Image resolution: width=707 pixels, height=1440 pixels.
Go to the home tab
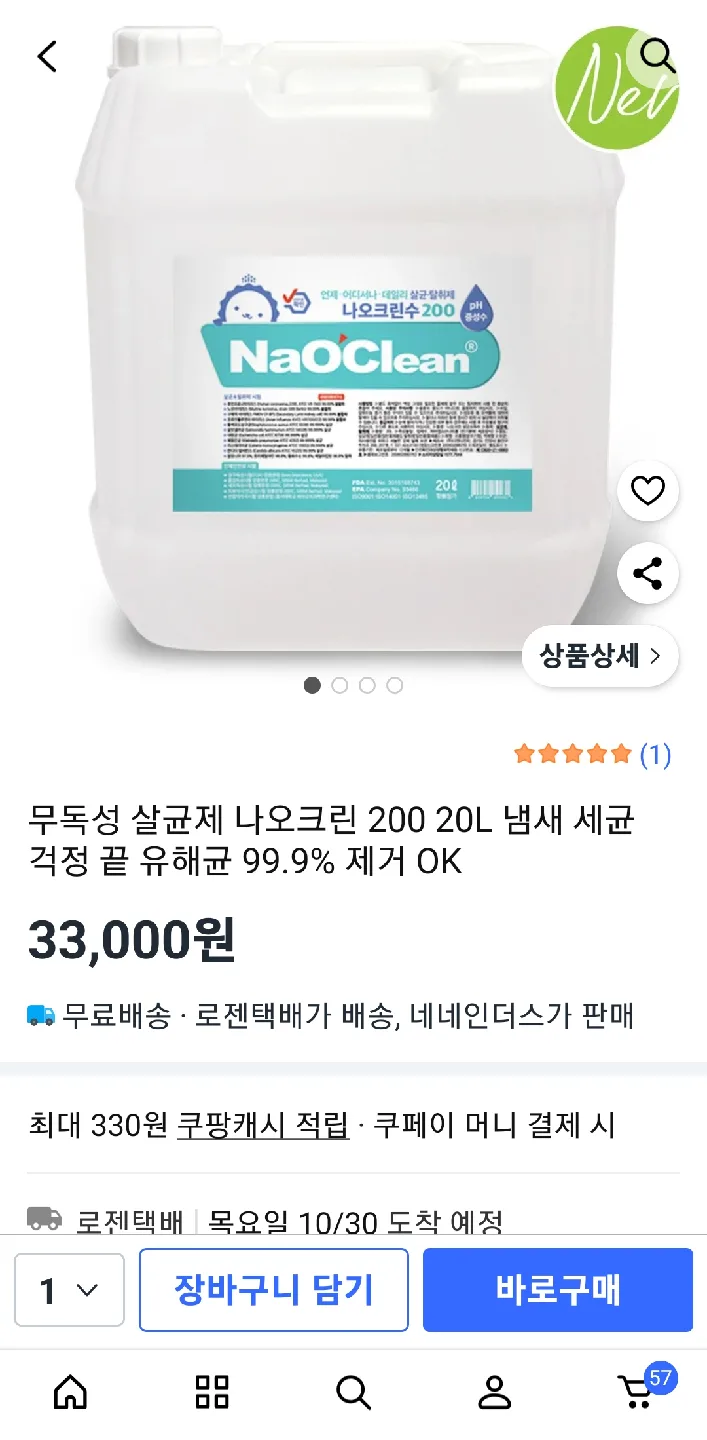[70, 1391]
